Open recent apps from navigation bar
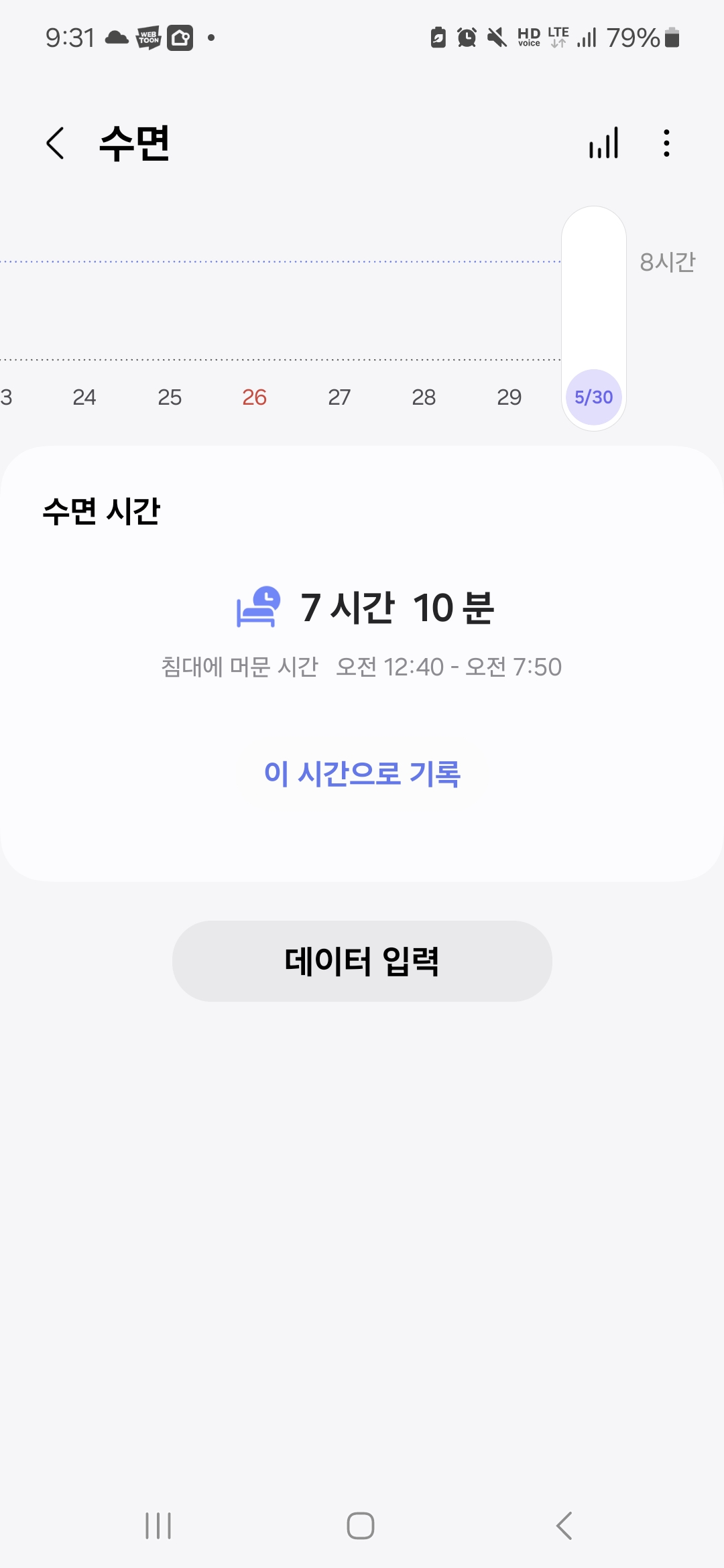Viewport: 724px width, 1568px height. pyautogui.click(x=158, y=1526)
